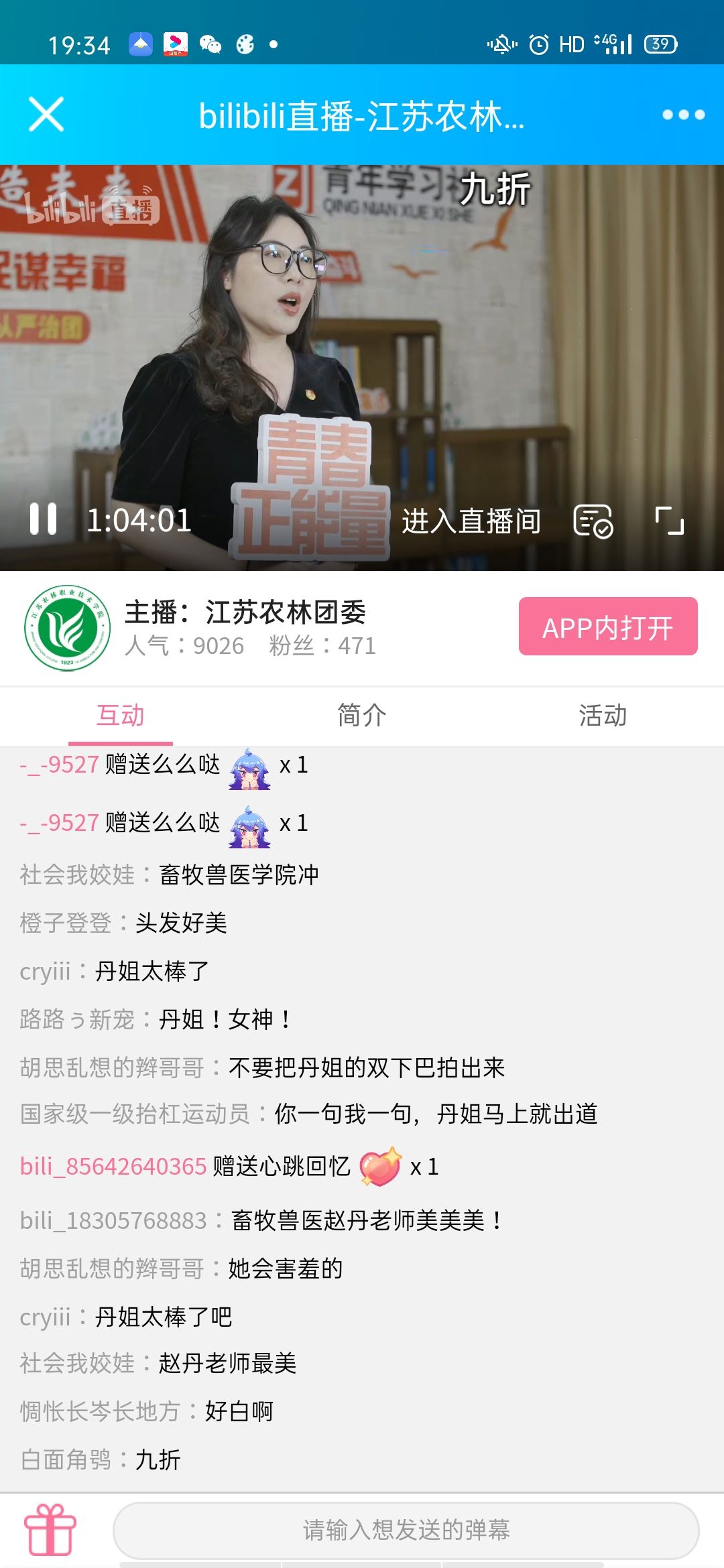This screenshot has height=1568, width=724.
Task: Switch to the 活动 tab
Action: tap(603, 716)
